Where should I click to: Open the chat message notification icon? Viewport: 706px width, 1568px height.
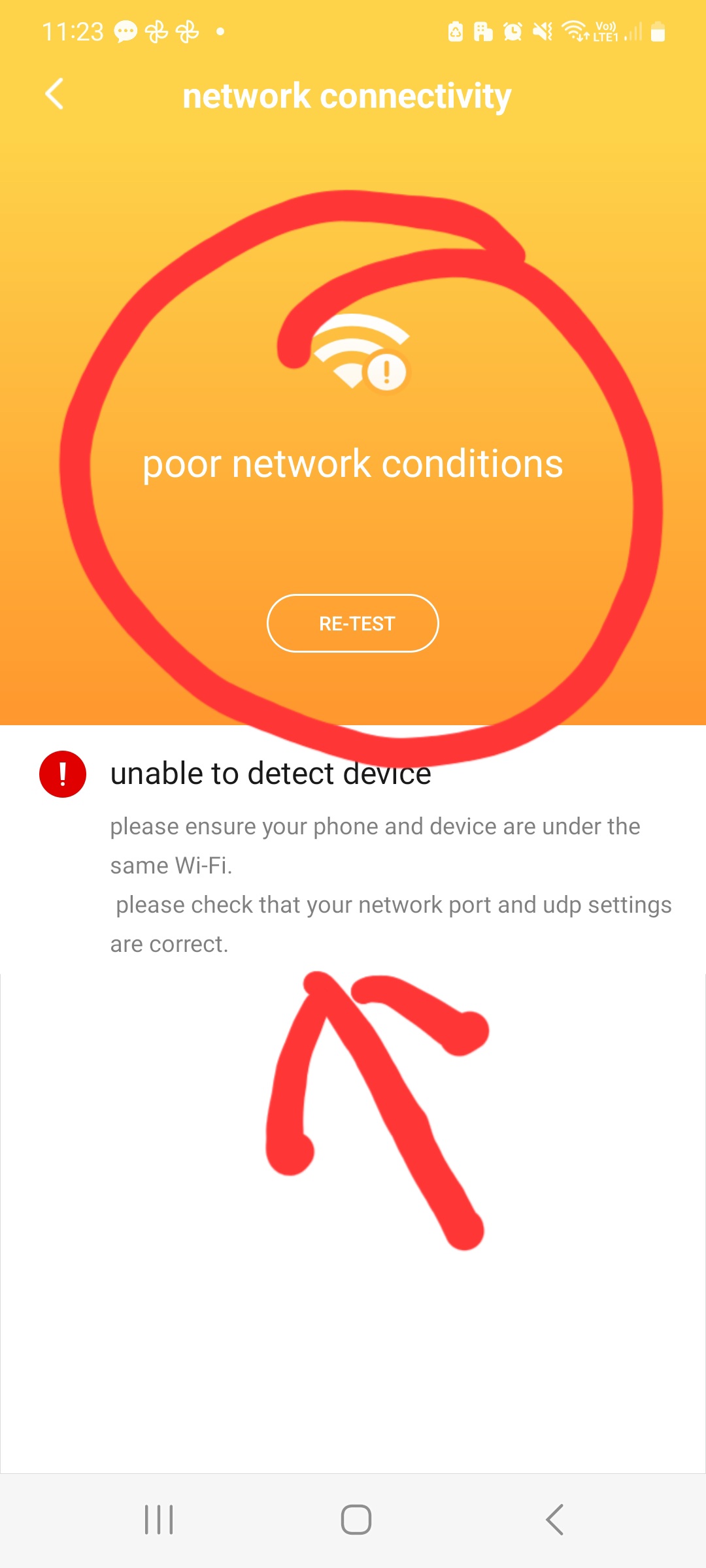(126, 30)
